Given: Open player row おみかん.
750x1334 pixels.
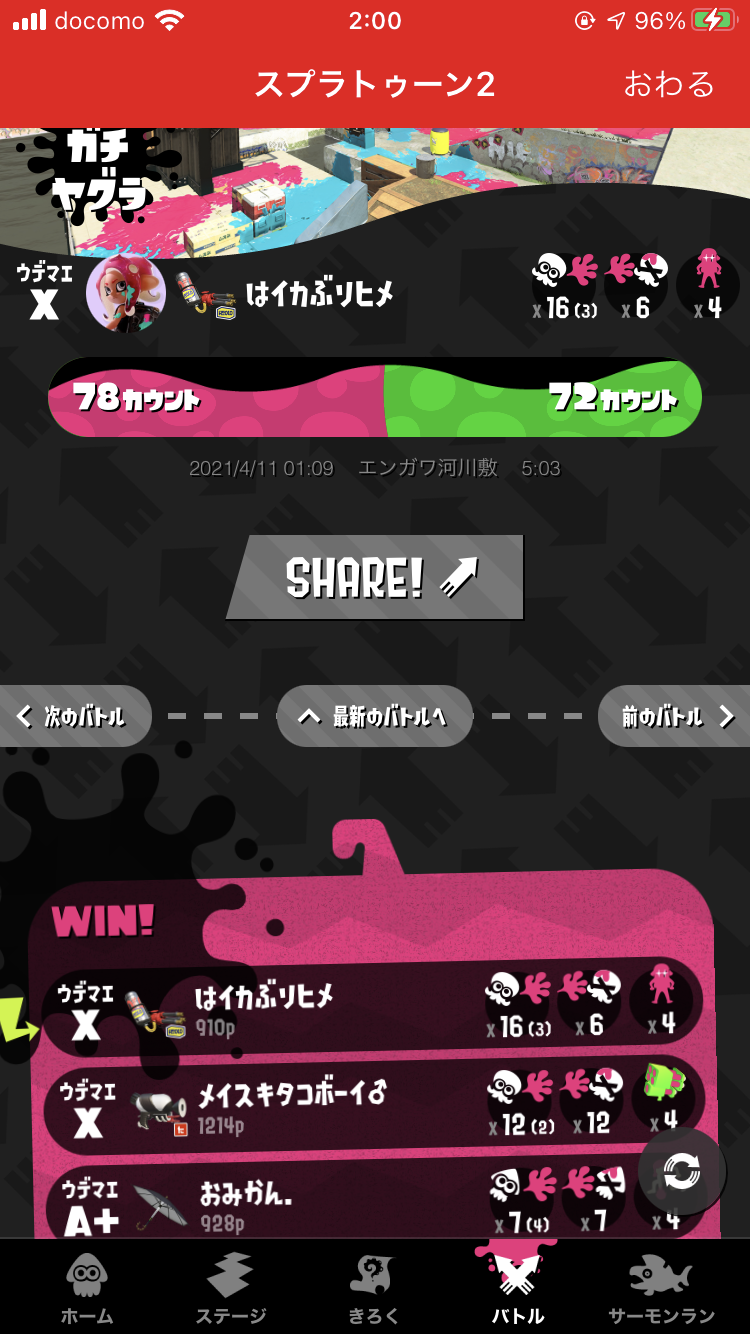Looking at the screenshot, I should coord(373,1202).
